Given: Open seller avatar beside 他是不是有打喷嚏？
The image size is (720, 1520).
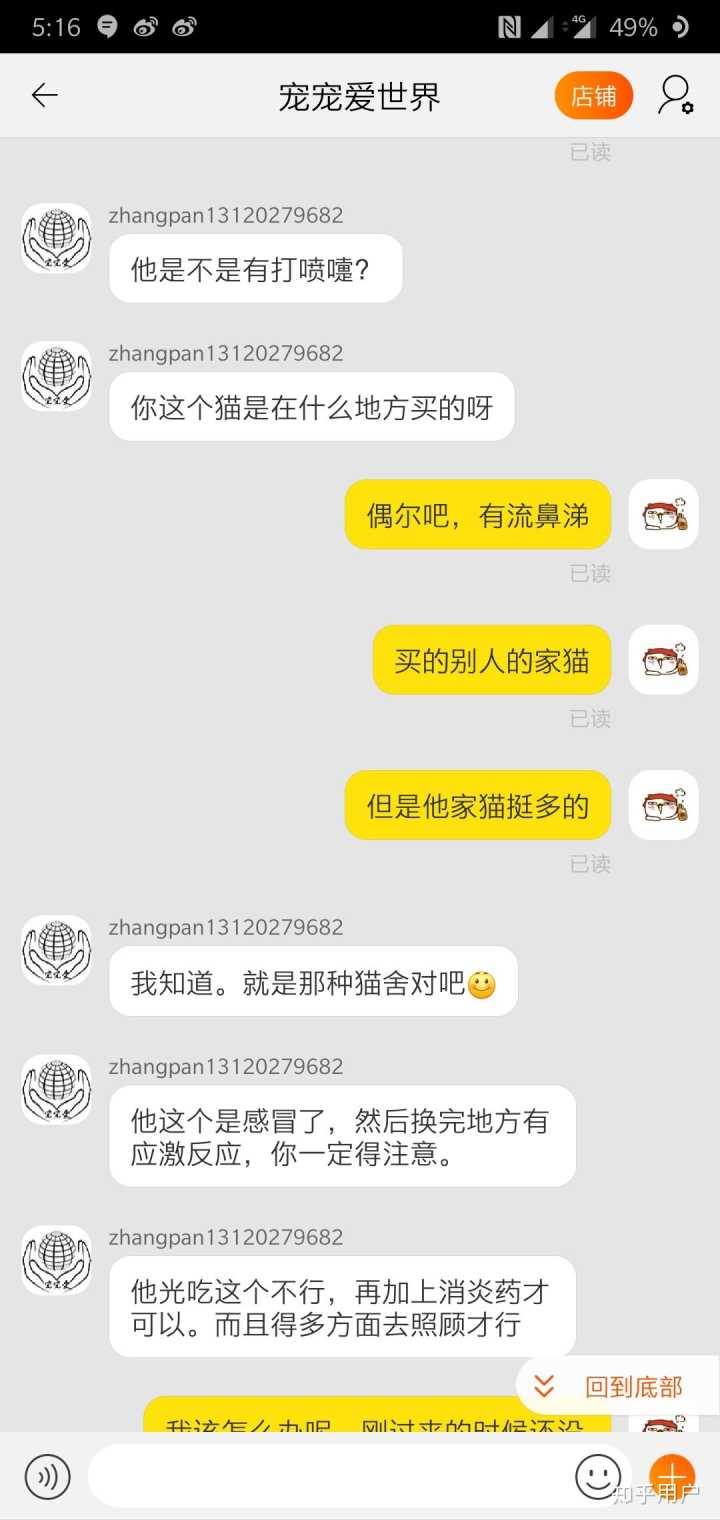Looking at the screenshot, I should coord(56,238).
